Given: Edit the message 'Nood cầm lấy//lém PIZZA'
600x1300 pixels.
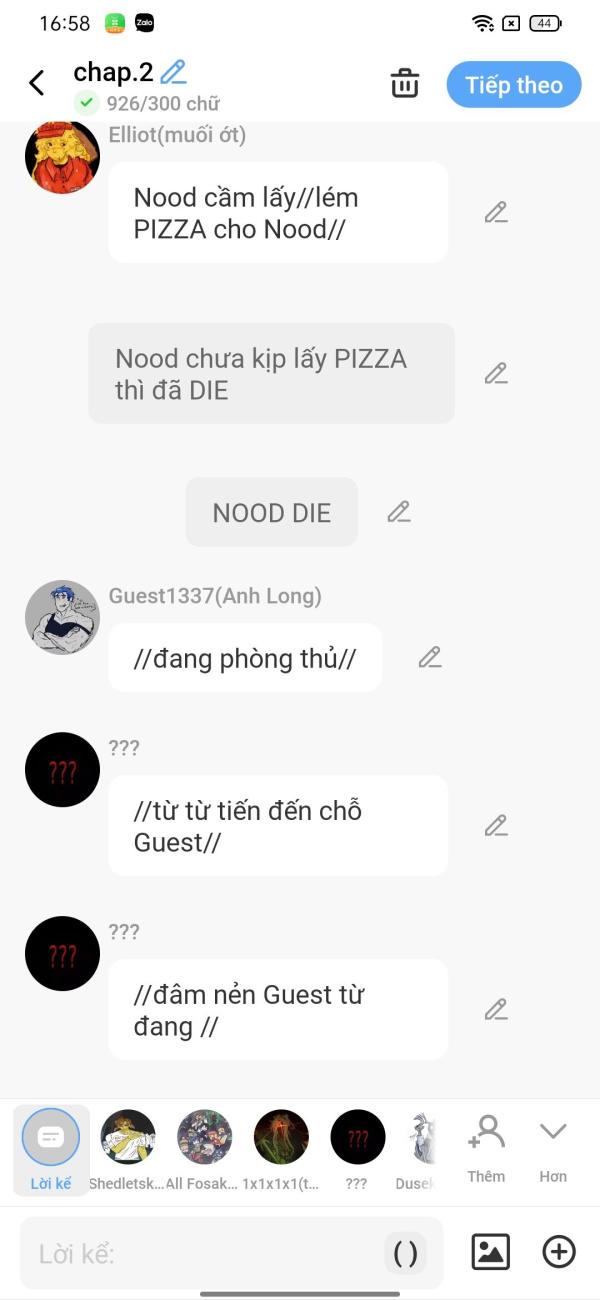Looking at the screenshot, I should tap(496, 212).
